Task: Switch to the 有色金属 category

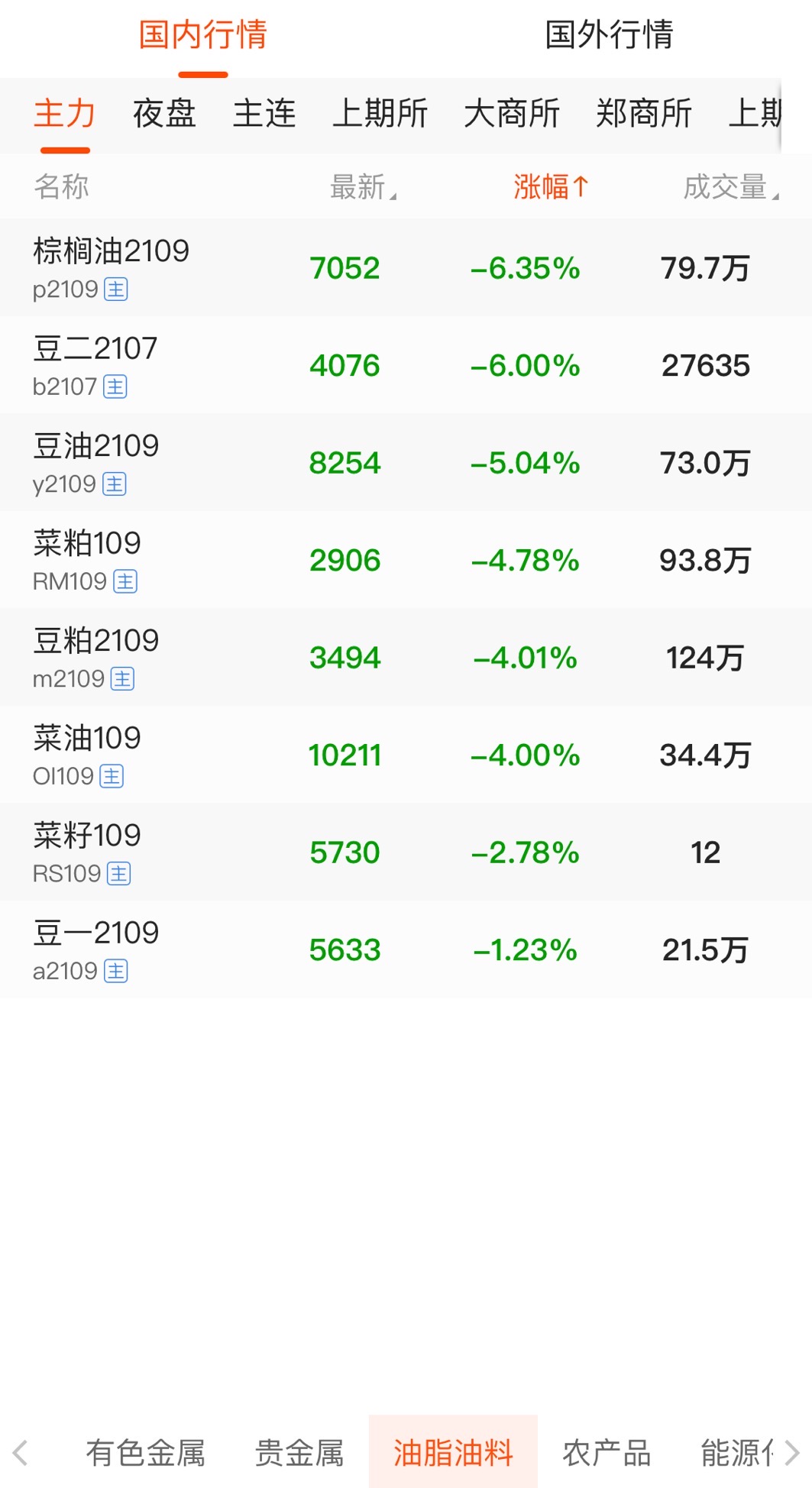Action: coord(145,1452)
